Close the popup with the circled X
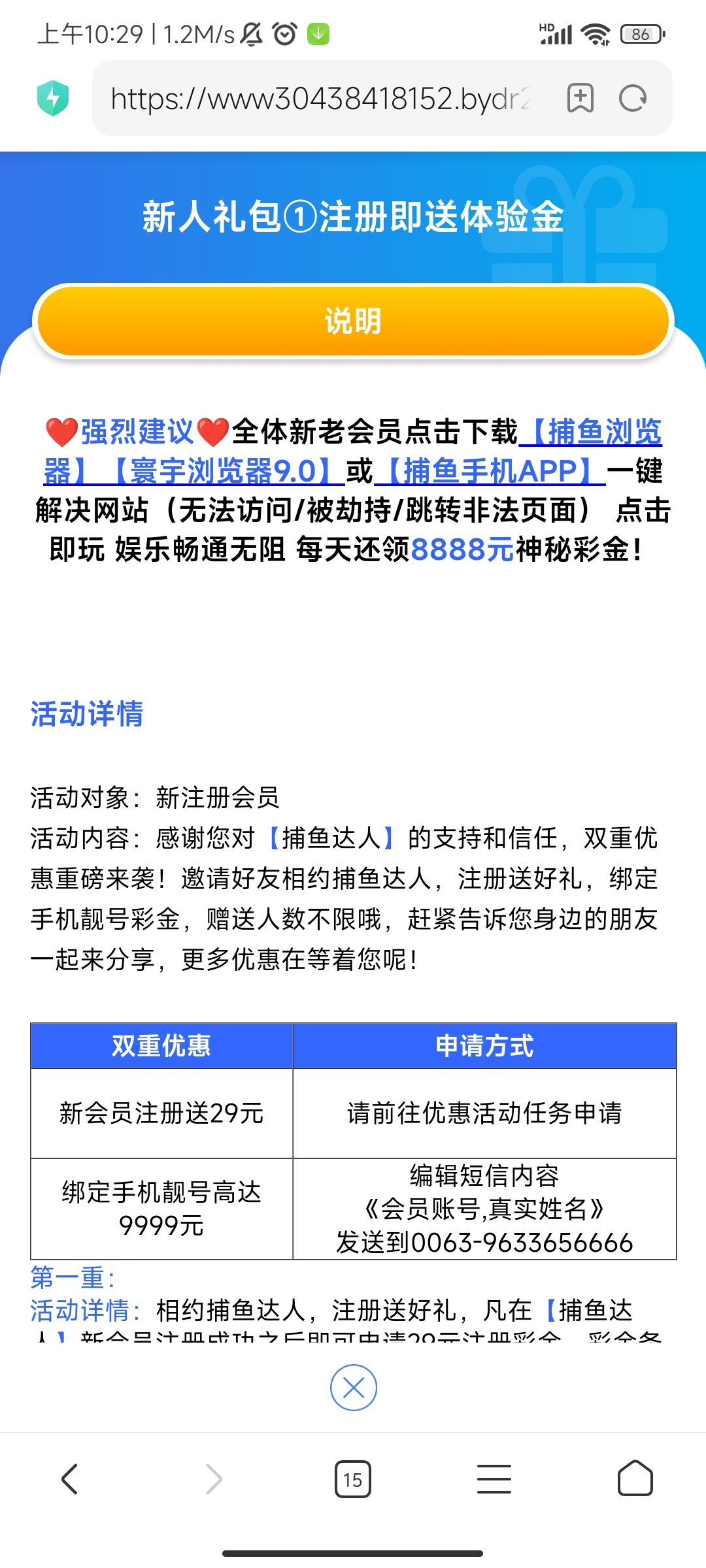Image resolution: width=706 pixels, height=1568 pixels. pyautogui.click(x=353, y=1387)
